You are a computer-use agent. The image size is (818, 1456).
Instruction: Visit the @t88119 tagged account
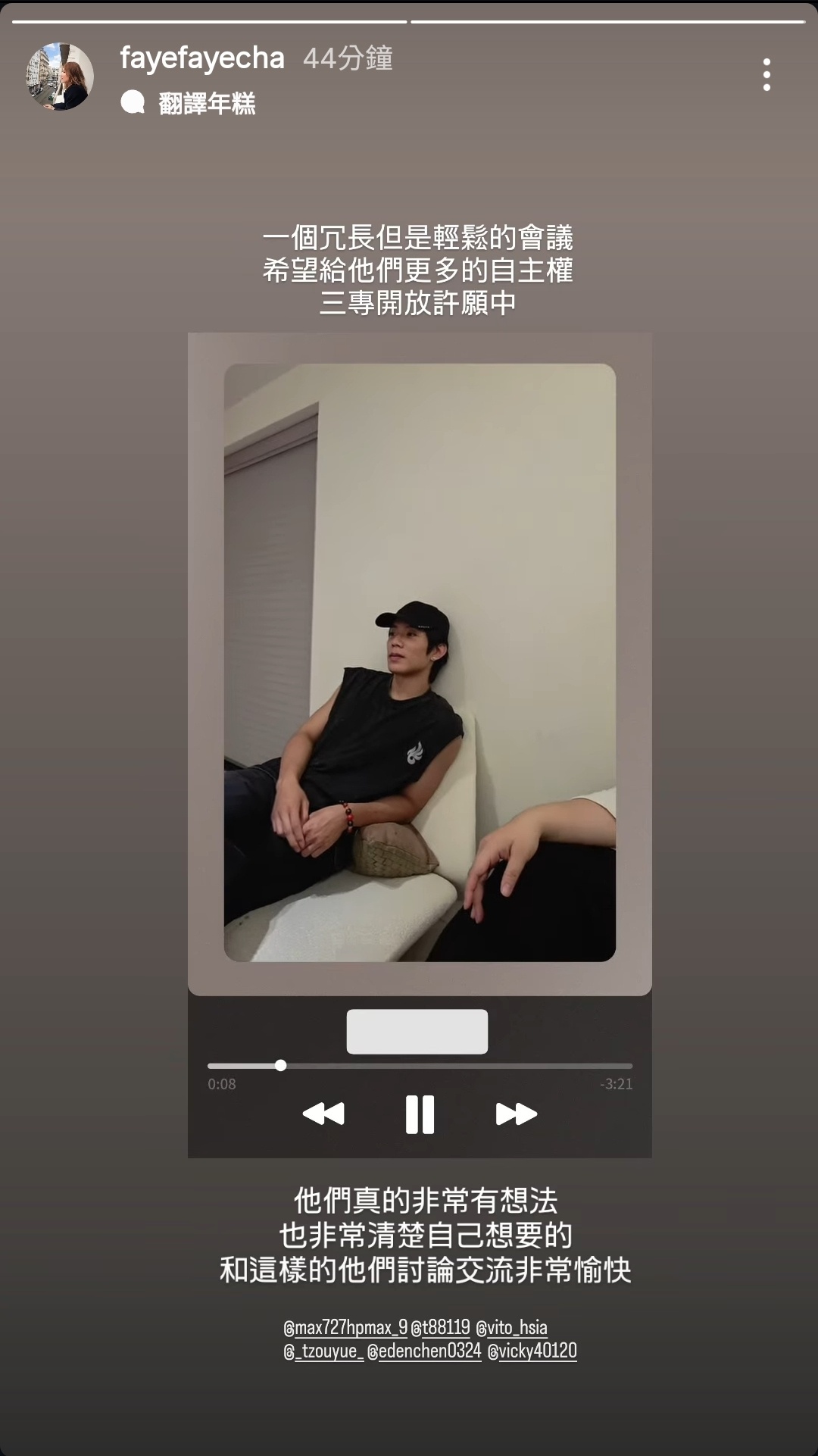pyautogui.click(x=441, y=1327)
